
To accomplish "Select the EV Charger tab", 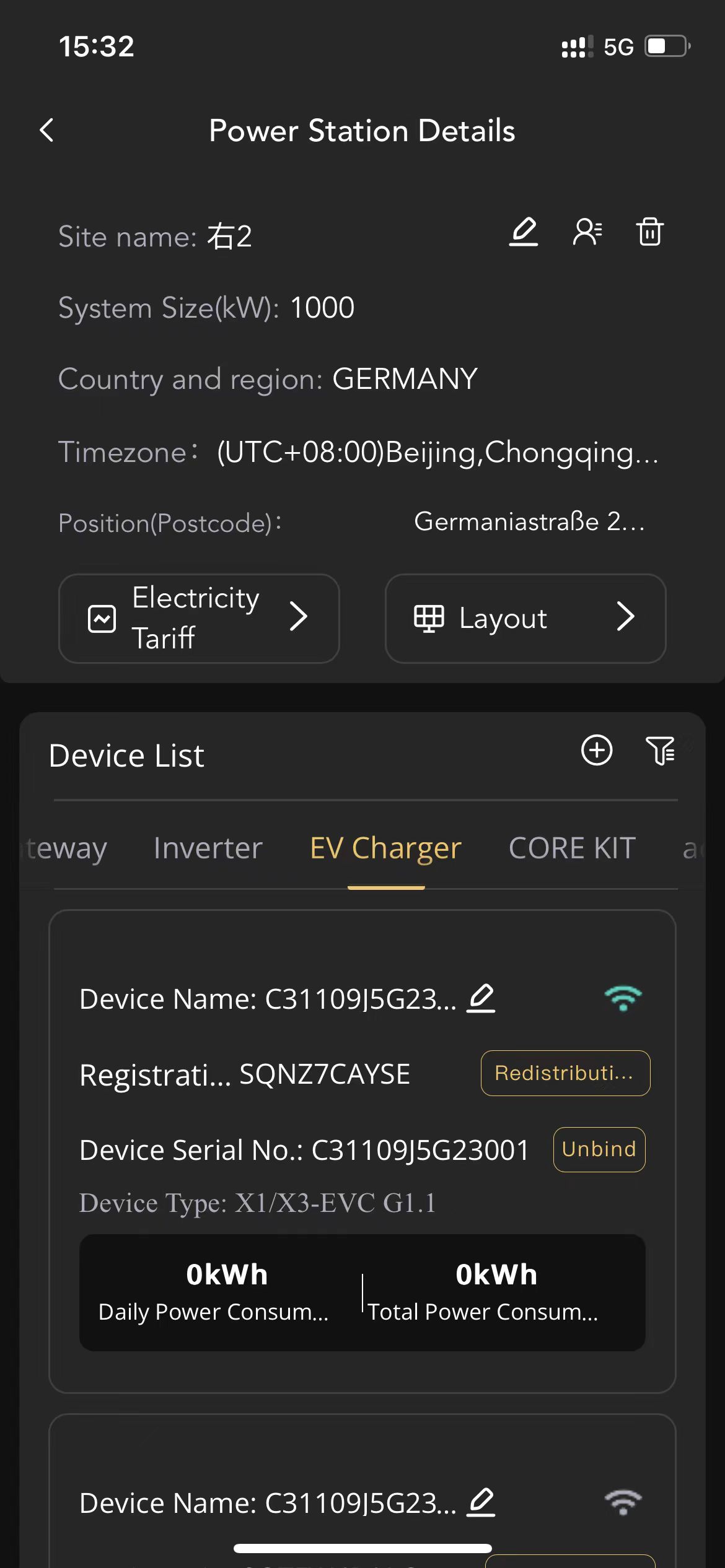I will coord(385,848).
